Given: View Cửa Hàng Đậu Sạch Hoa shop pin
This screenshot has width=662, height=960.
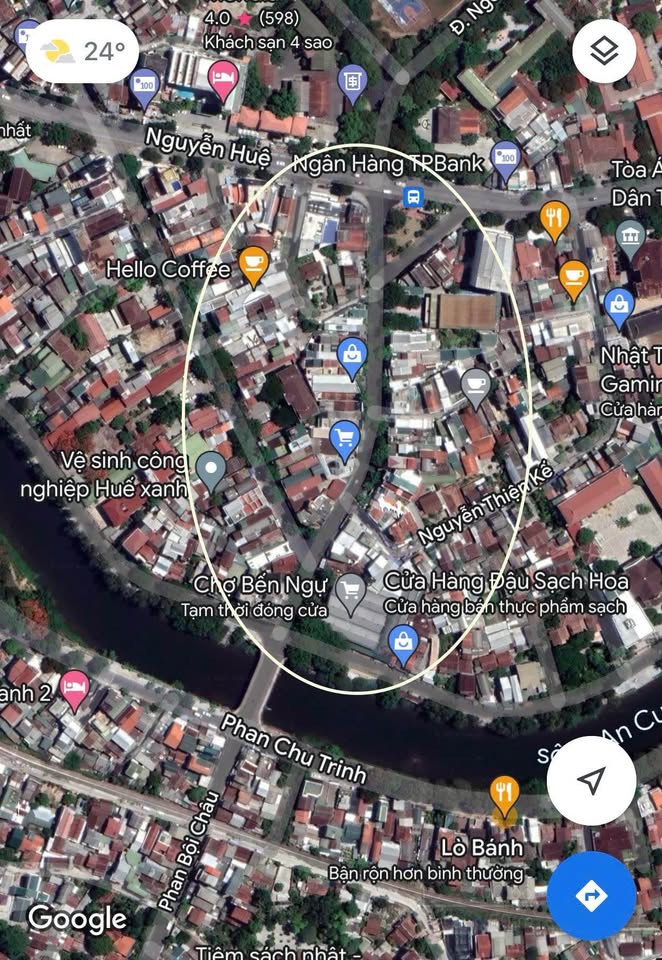Looking at the screenshot, I should point(403,642).
